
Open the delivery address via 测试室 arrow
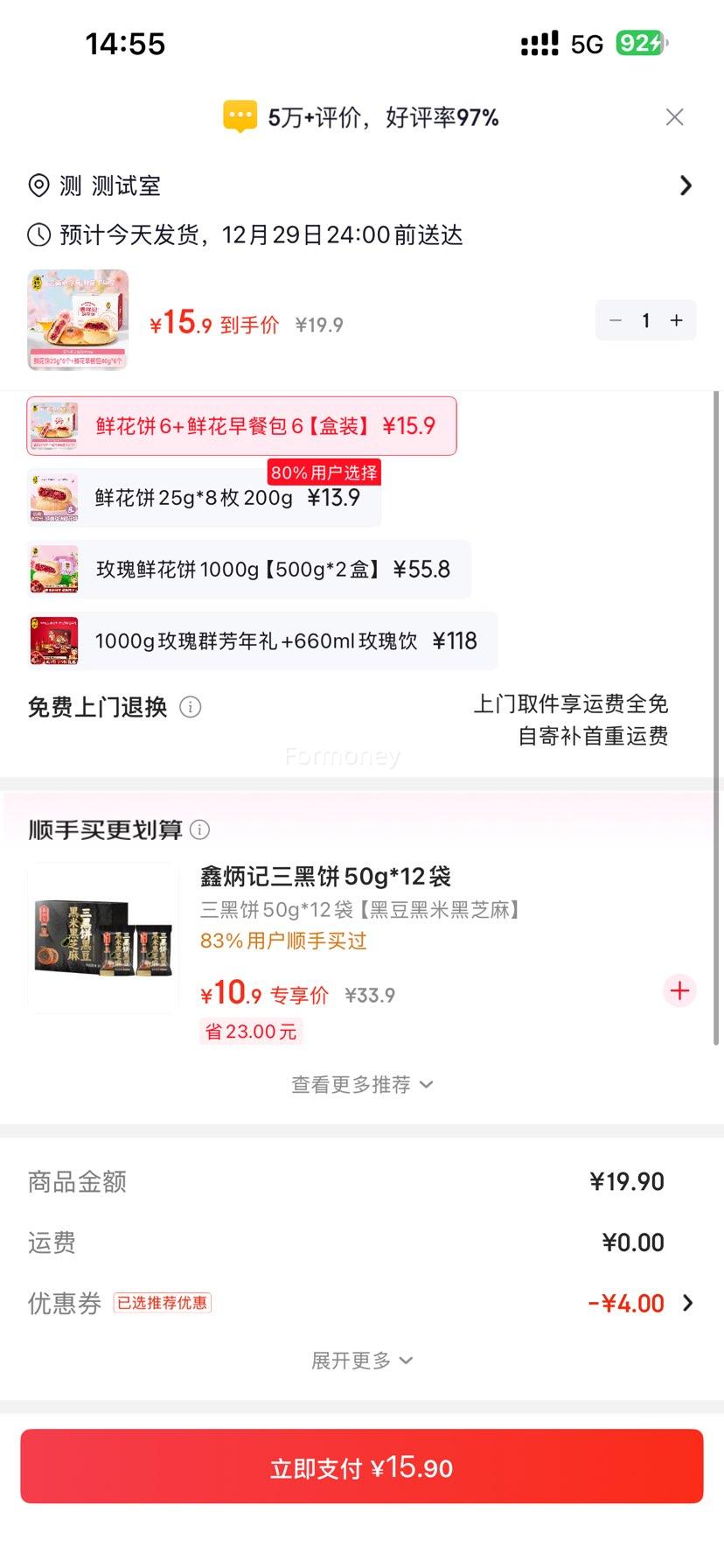tap(686, 185)
